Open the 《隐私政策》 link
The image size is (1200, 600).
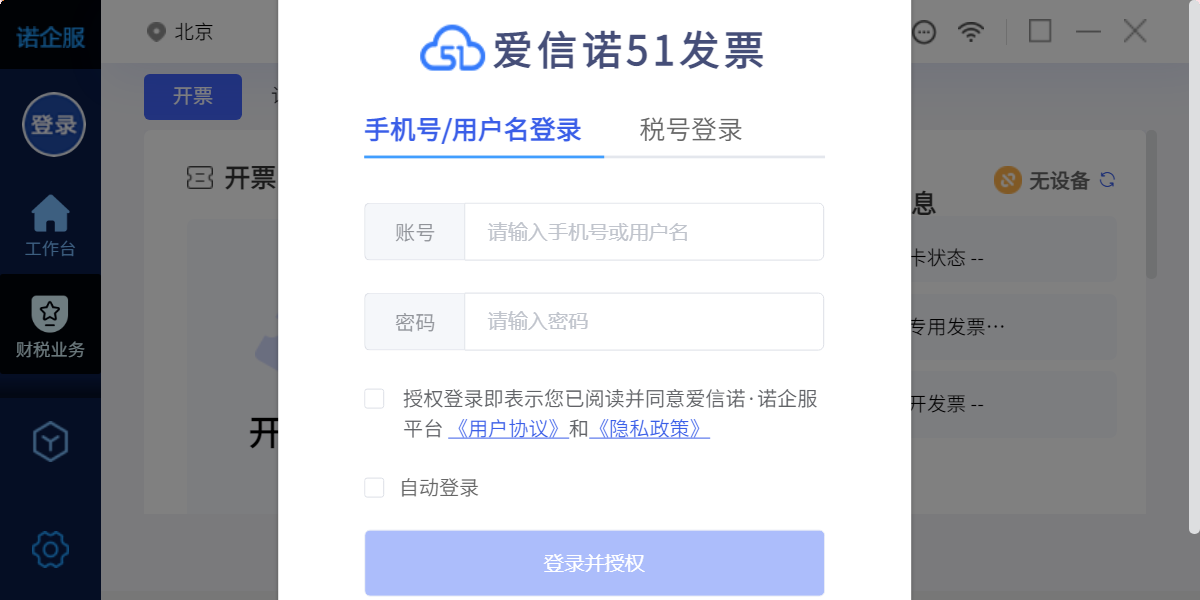click(650, 429)
